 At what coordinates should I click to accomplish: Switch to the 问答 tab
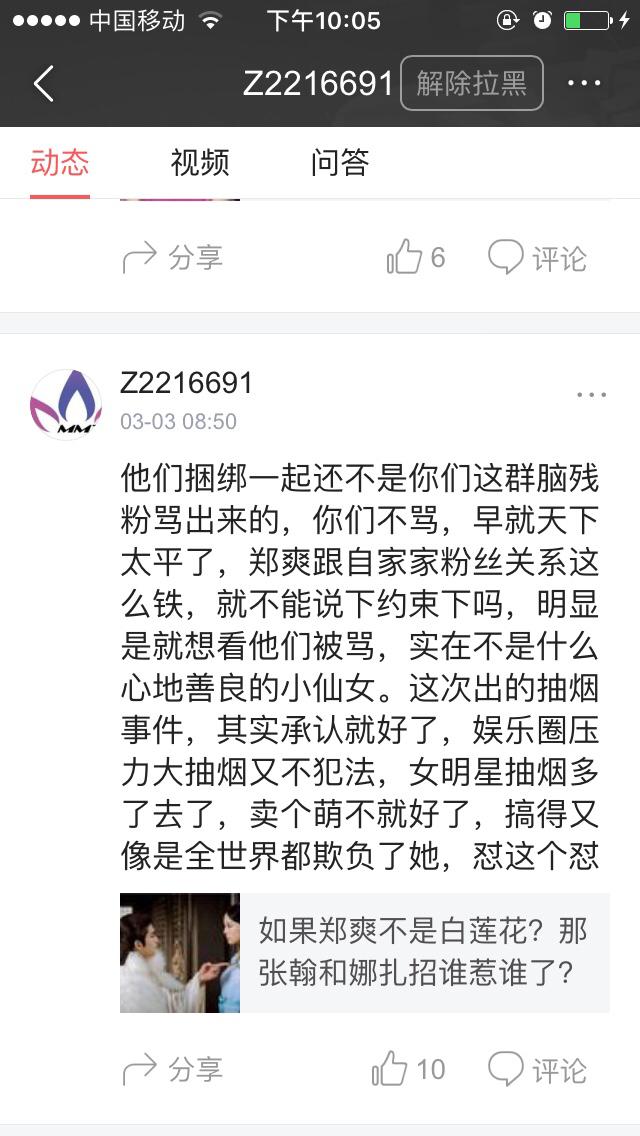click(340, 162)
